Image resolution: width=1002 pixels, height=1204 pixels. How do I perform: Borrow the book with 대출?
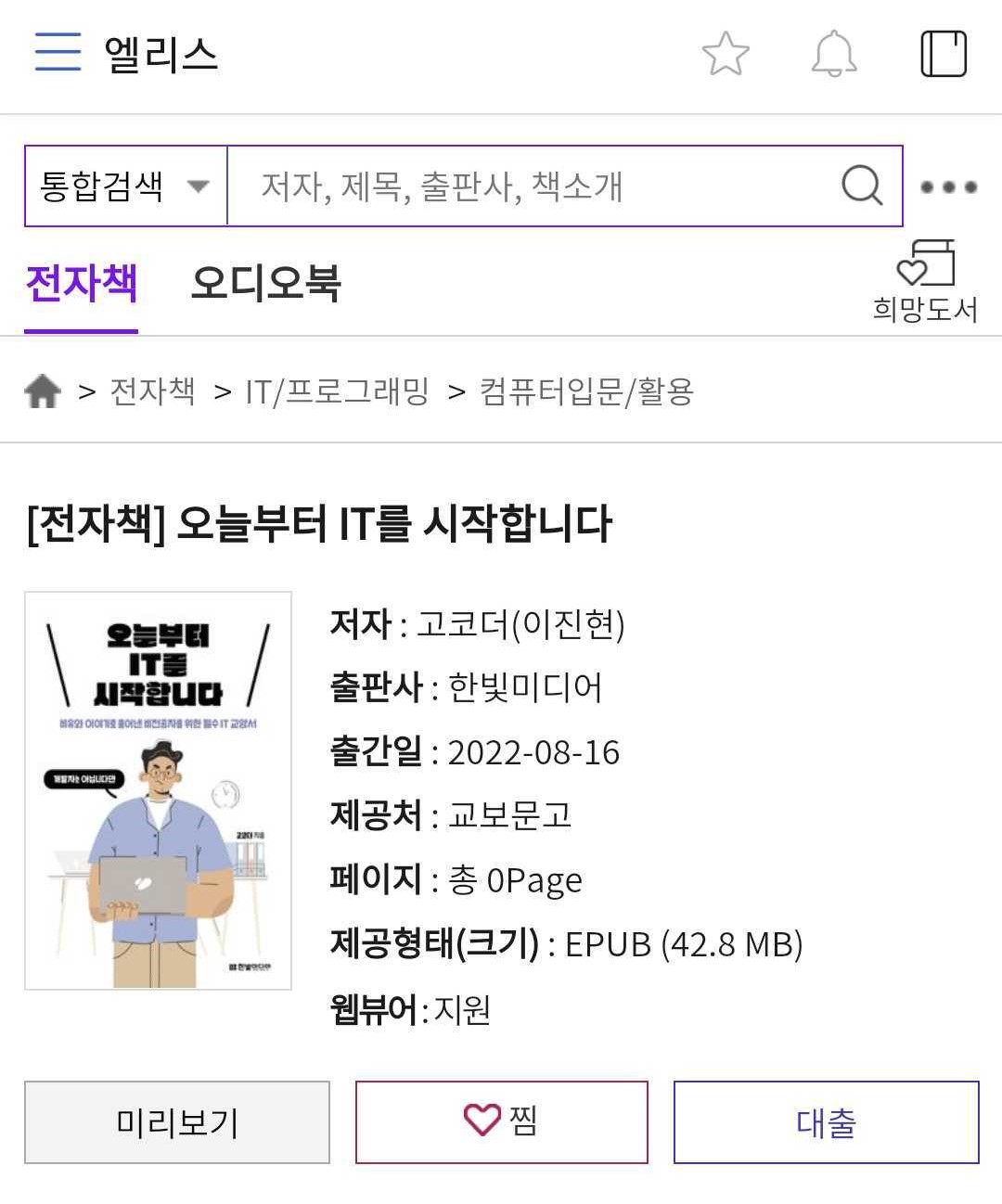[826, 1122]
